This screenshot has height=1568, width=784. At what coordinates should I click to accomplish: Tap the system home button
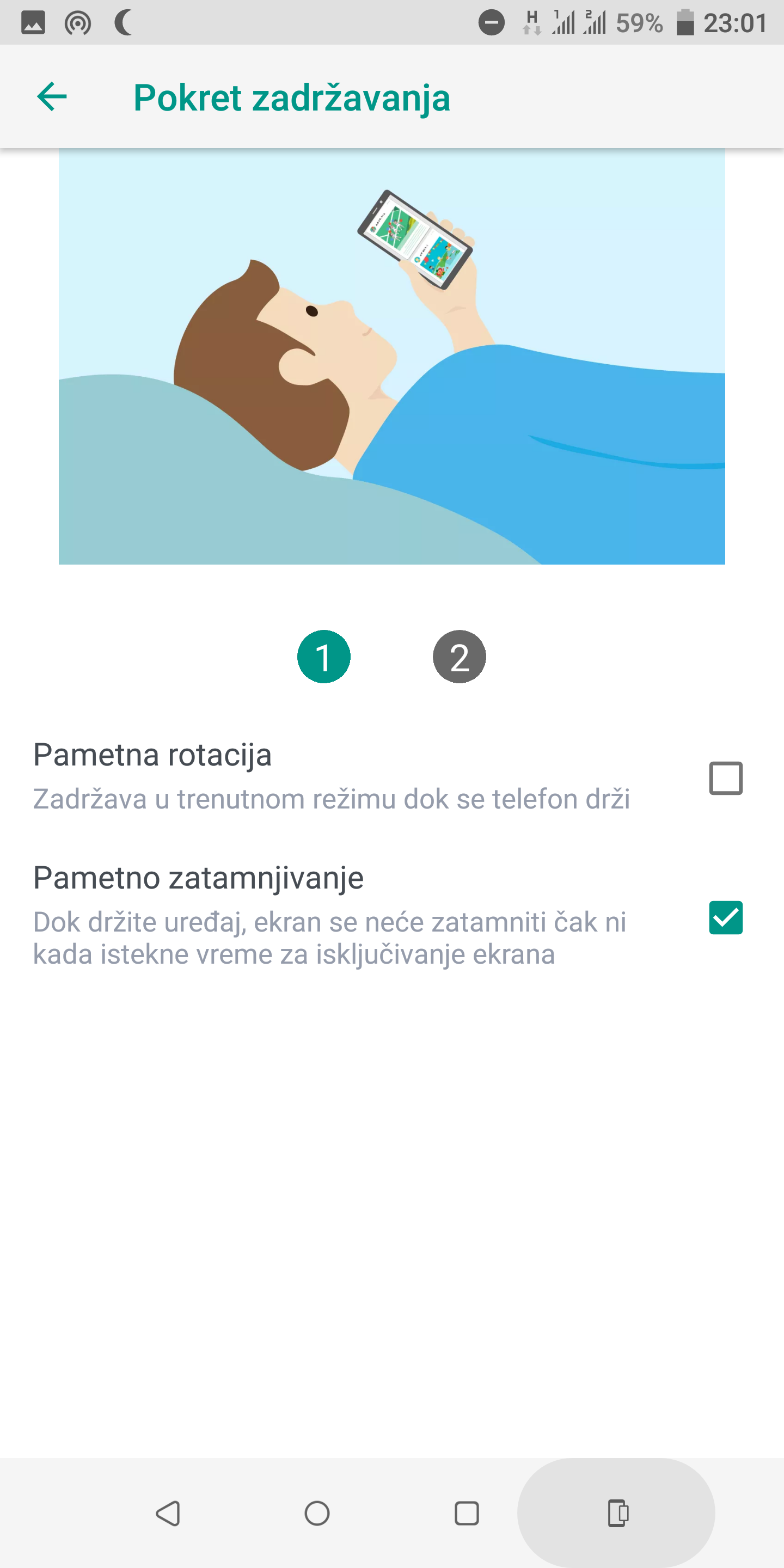pos(317,1513)
